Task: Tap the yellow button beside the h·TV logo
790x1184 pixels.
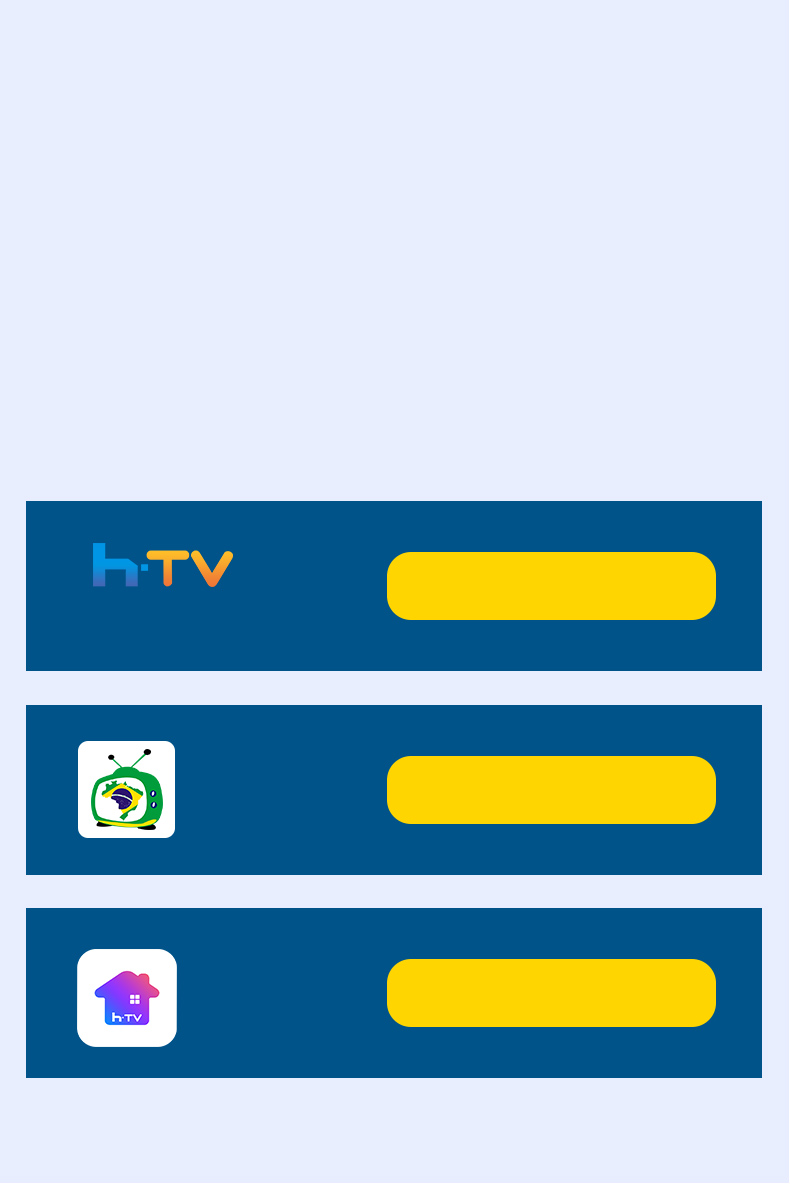Action: coord(551,586)
